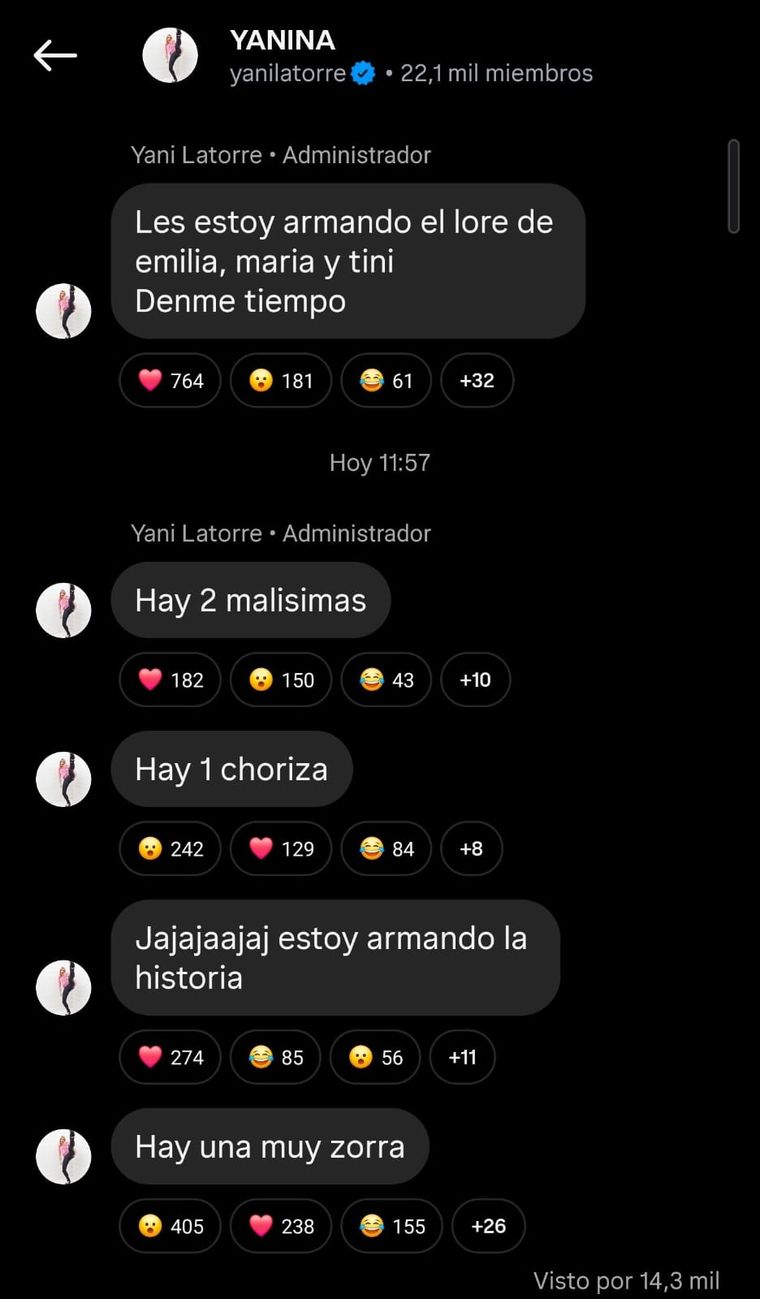760x1299 pixels.
Task: See +11 additional reactions
Action: click(462, 1057)
